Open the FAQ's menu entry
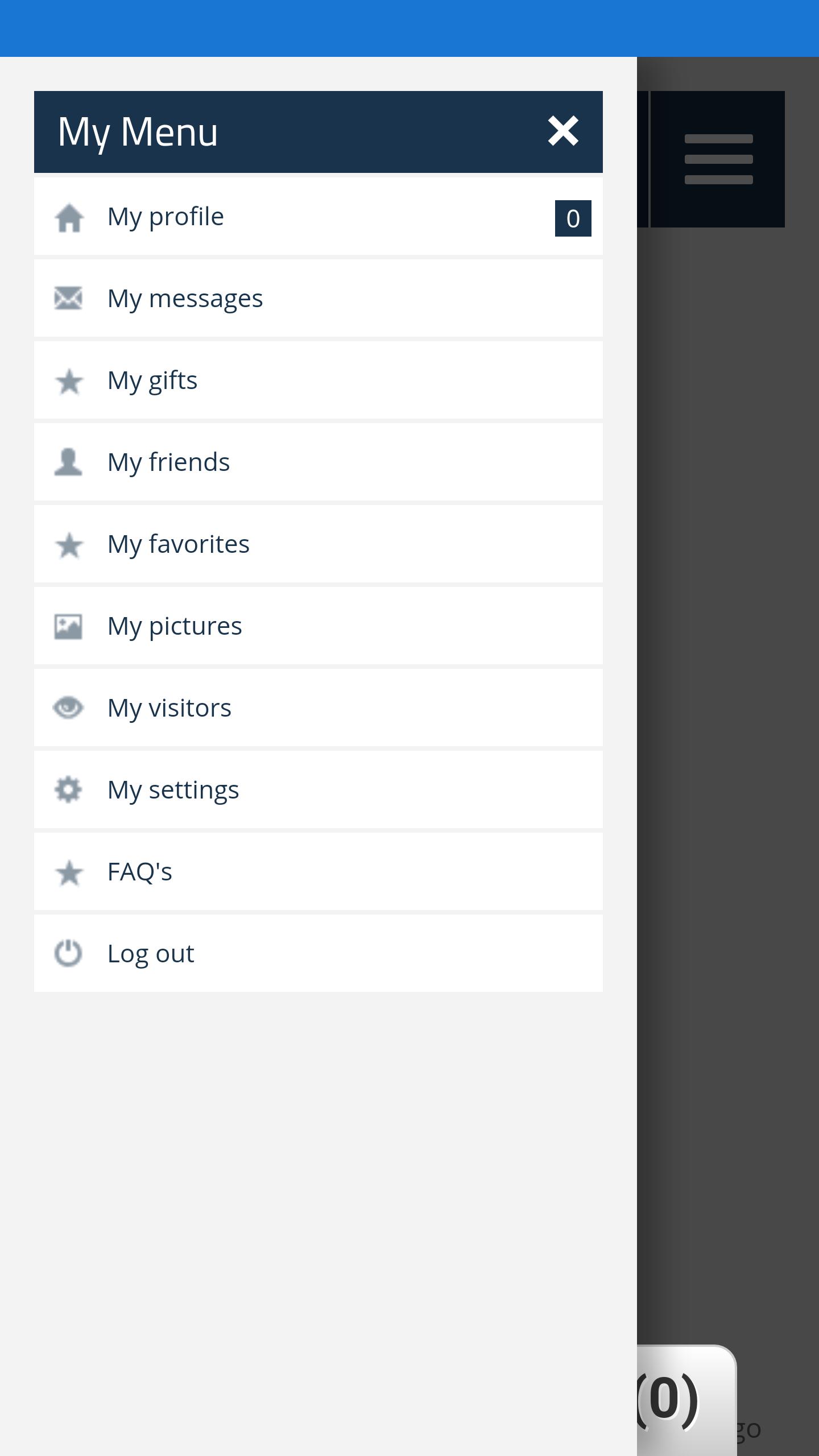The image size is (819, 1456). coord(140,871)
